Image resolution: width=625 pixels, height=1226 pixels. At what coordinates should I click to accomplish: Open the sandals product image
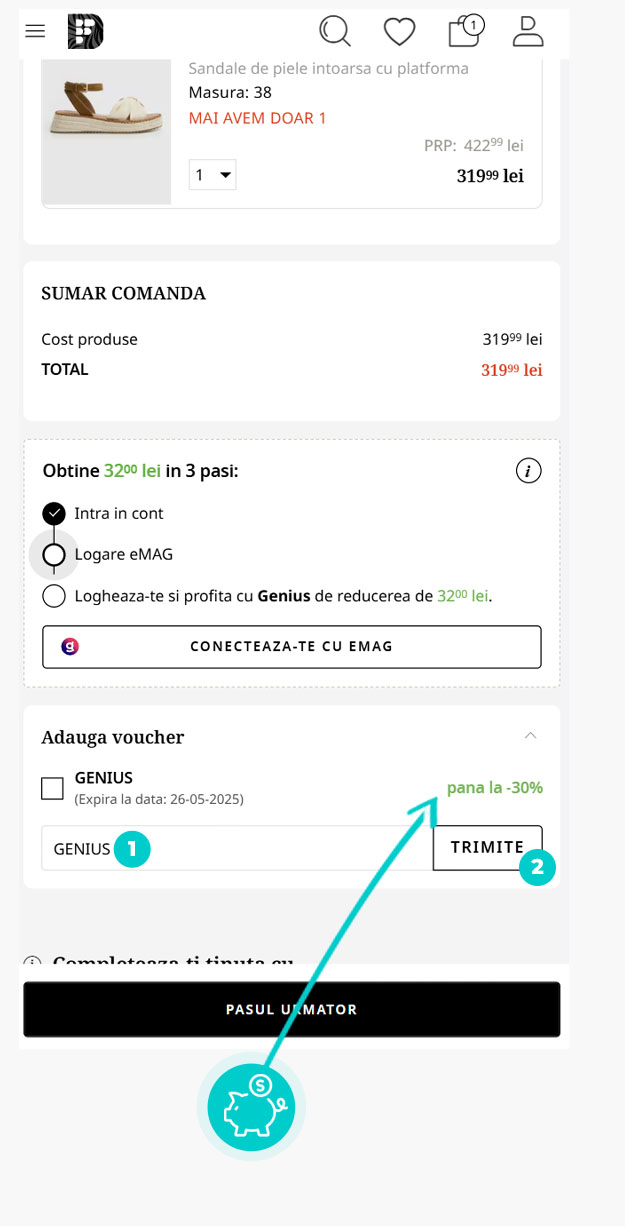pos(106,130)
